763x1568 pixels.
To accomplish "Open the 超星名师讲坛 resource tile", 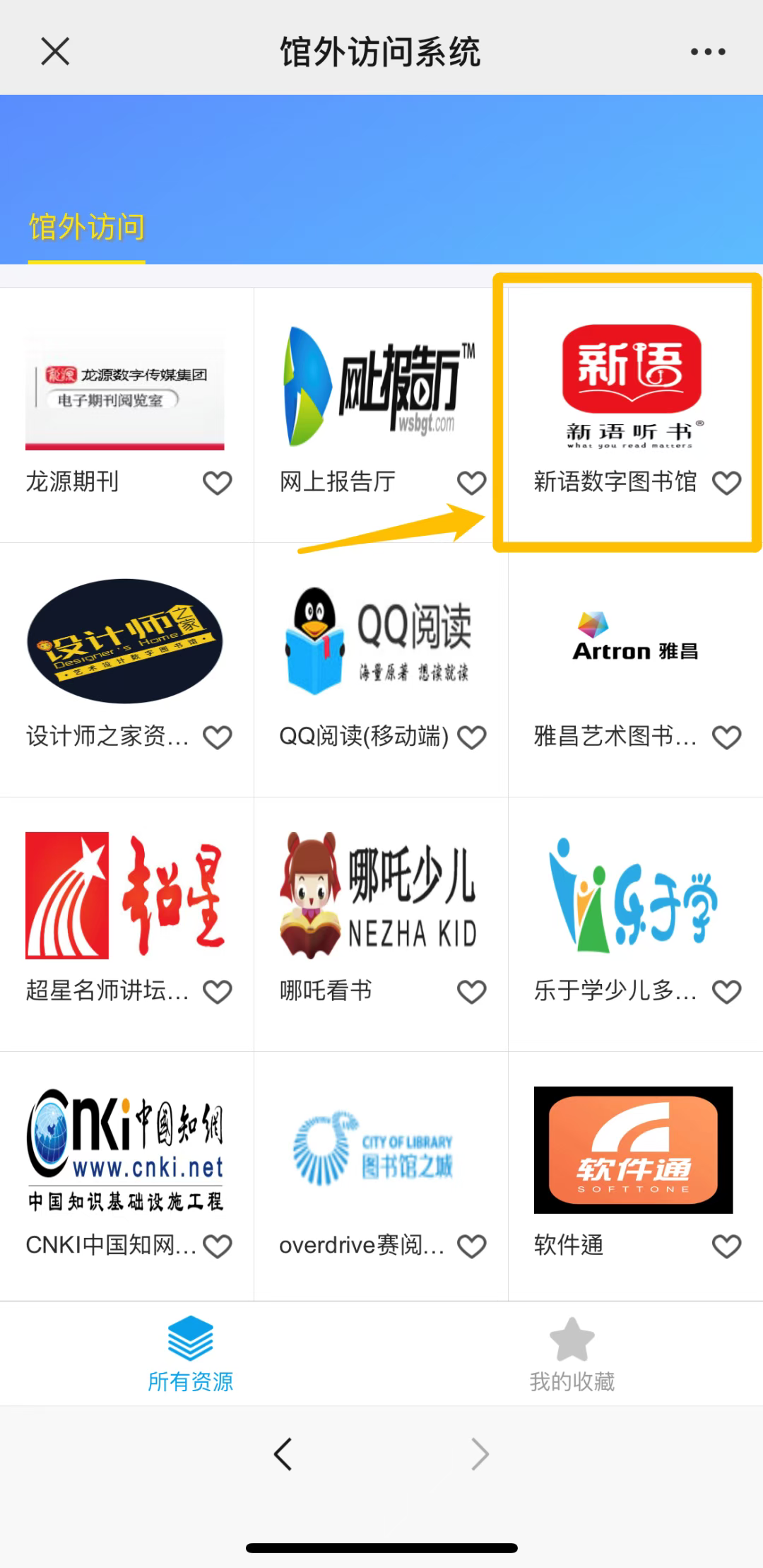I will (125, 896).
